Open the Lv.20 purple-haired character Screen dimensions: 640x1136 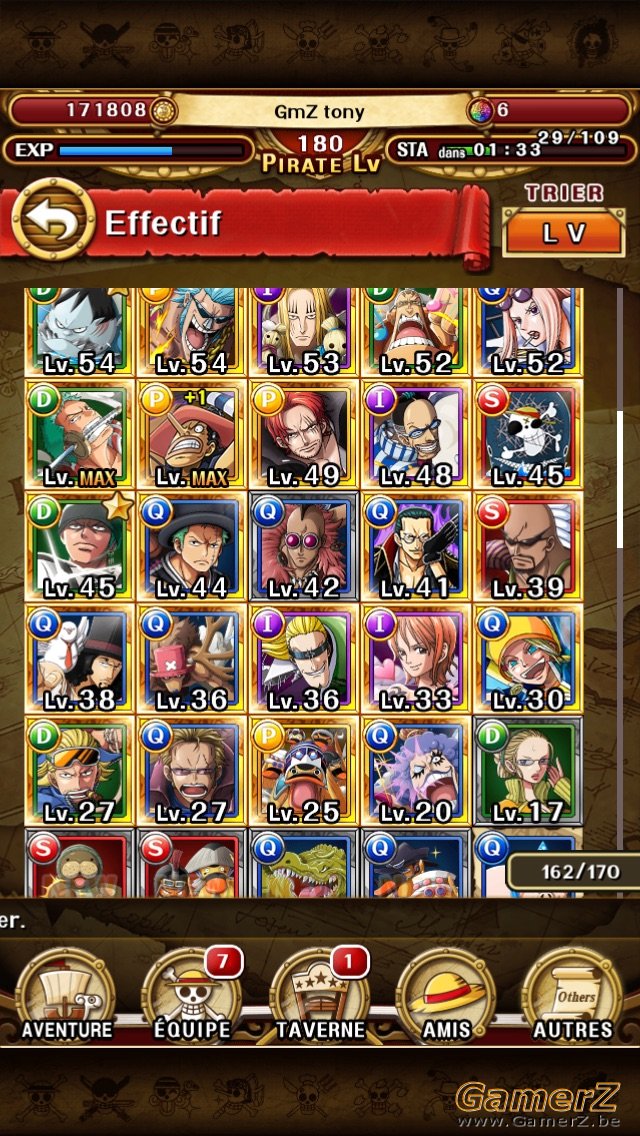click(x=416, y=772)
